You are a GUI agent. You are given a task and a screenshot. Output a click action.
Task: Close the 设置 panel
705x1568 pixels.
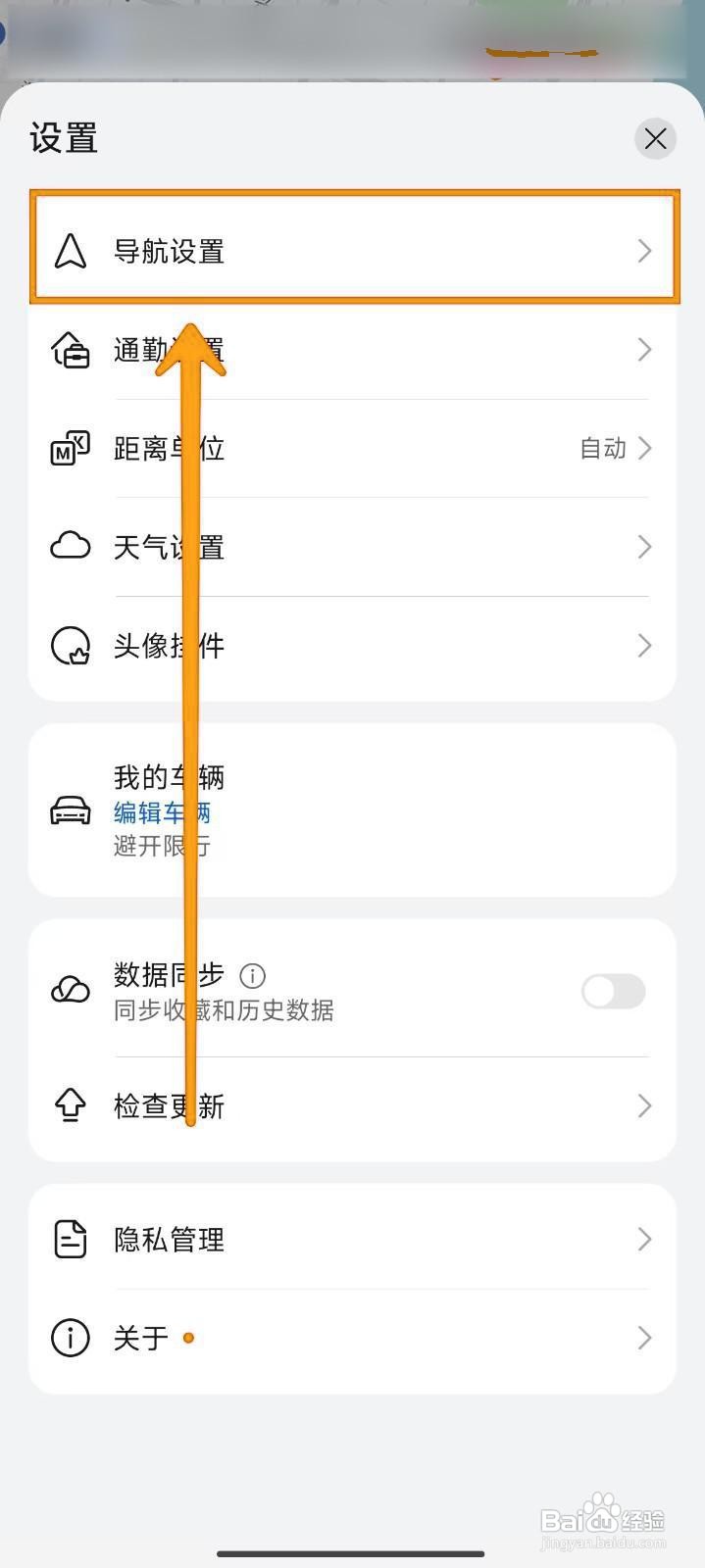655,139
